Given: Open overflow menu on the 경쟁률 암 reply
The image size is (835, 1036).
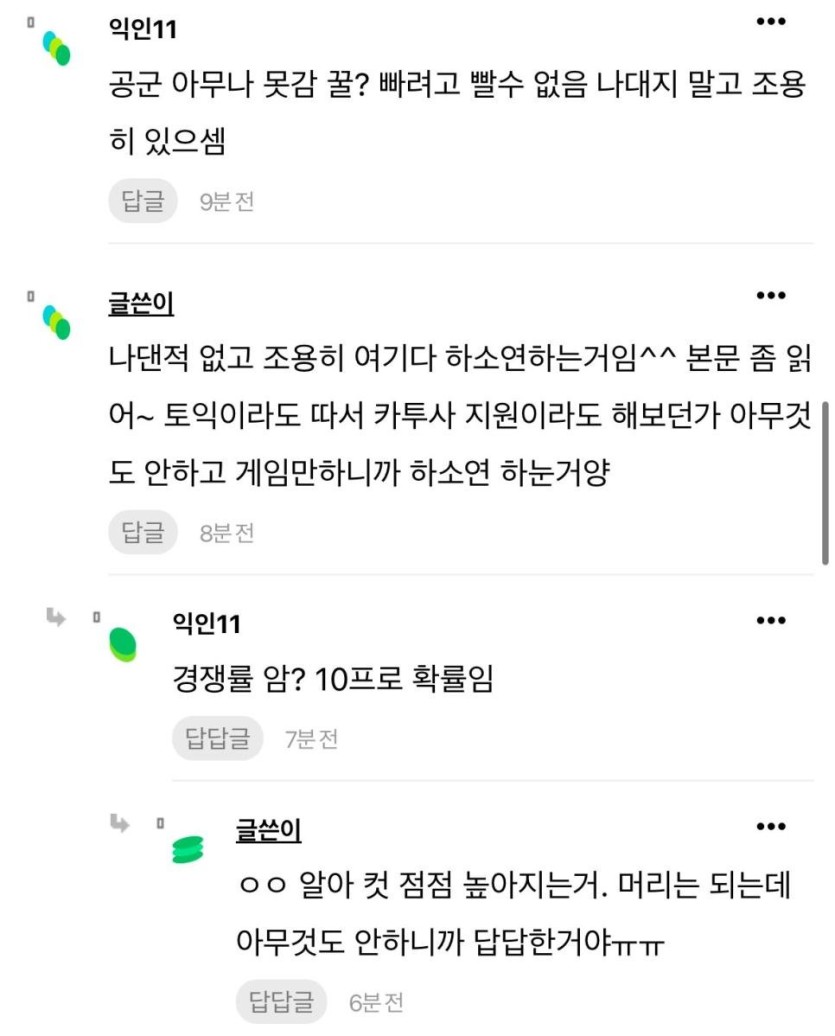Looking at the screenshot, I should coord(771,621).
